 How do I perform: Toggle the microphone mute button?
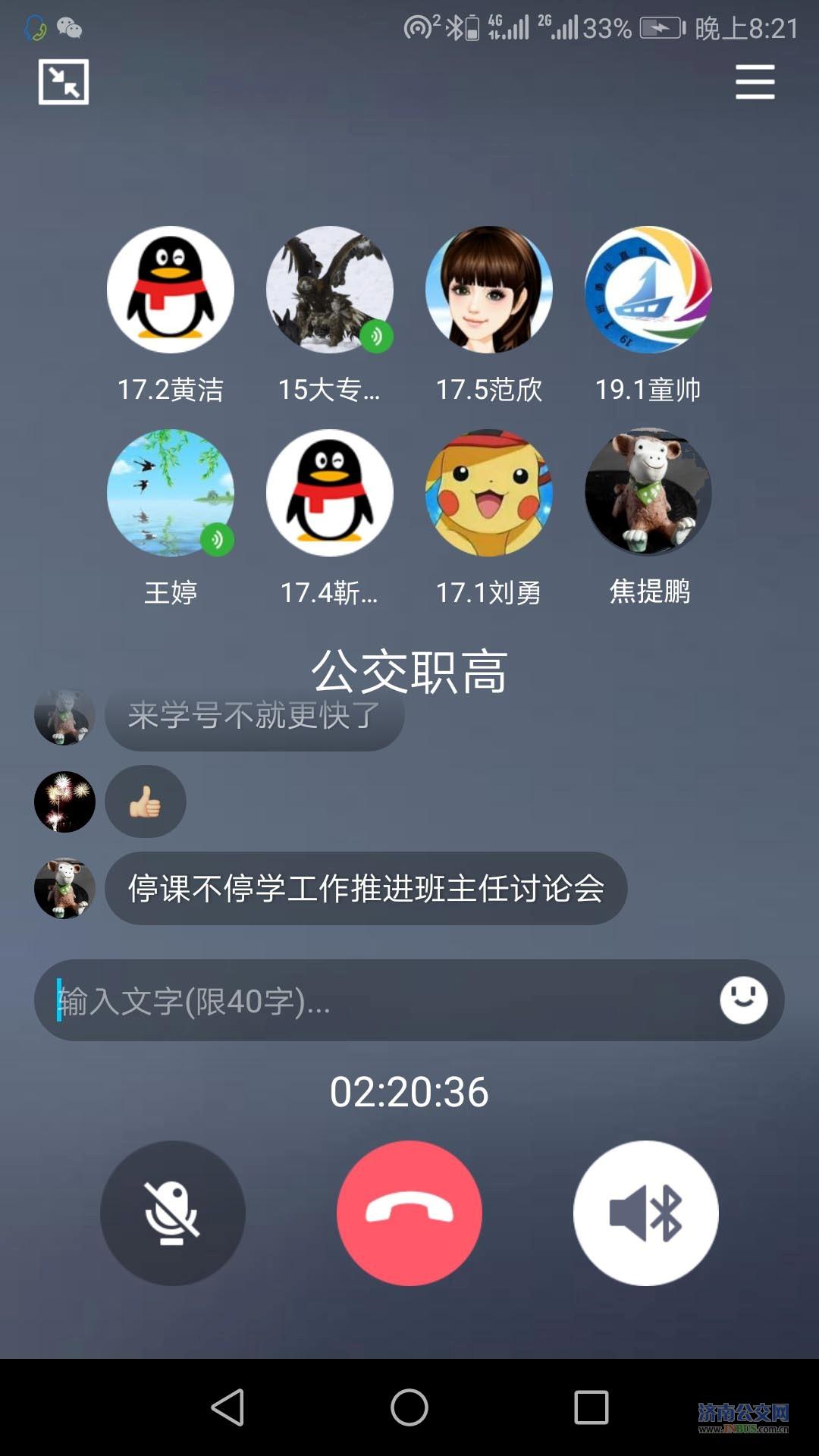click(173, 1213)
